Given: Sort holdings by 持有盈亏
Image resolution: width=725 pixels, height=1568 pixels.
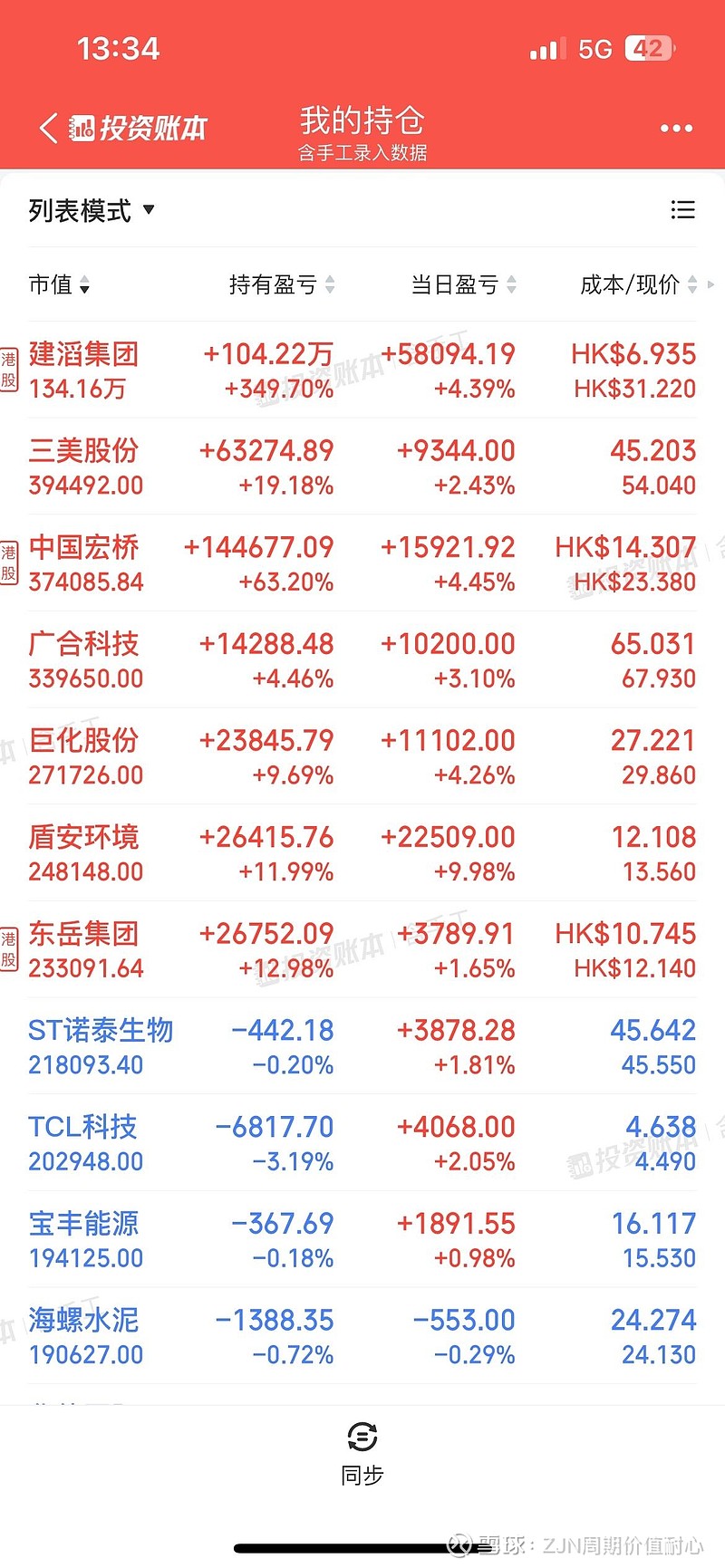Looking at the screenshot, I should 282,285.
